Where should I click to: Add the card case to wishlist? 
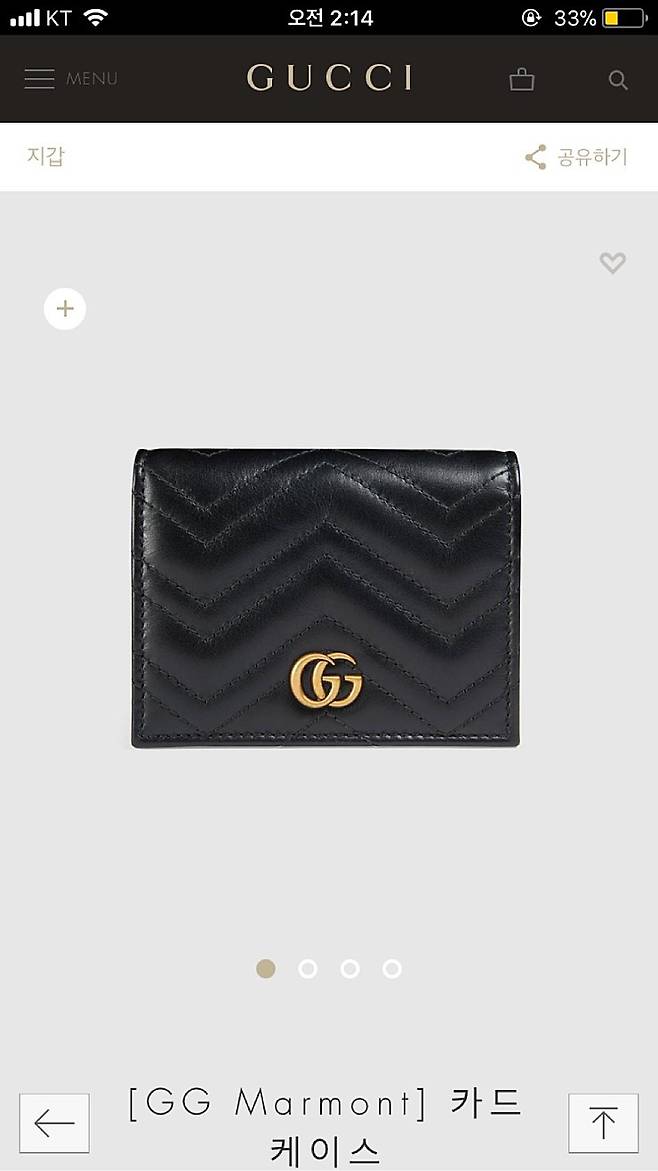[x=612, y=263]
